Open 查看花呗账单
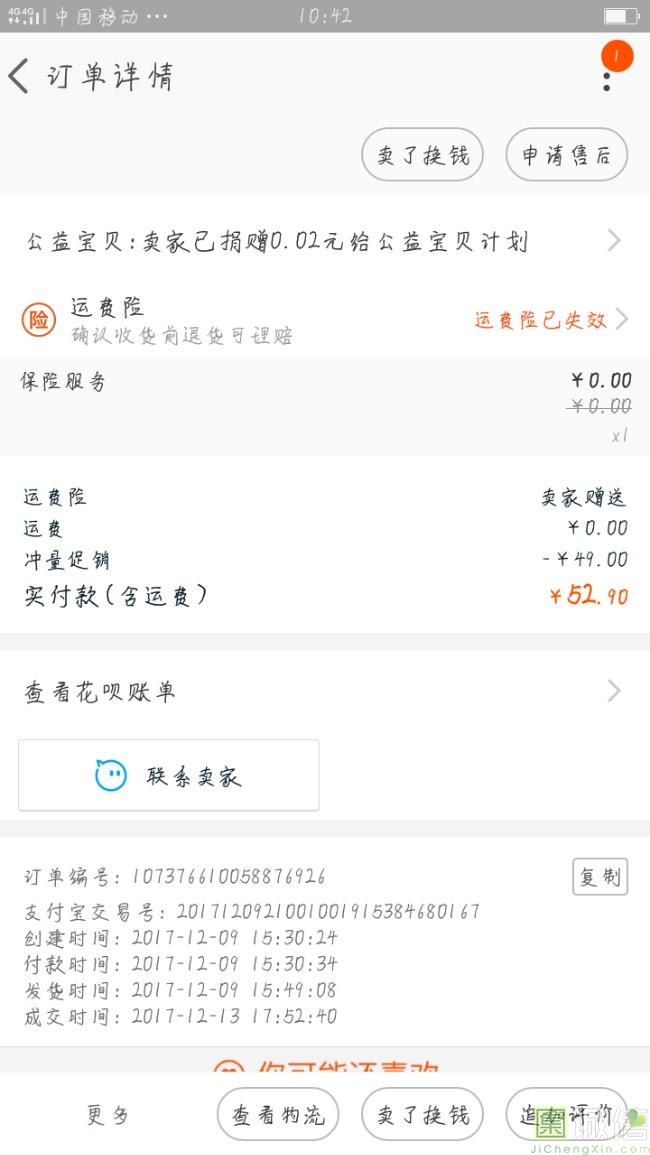 tap(325, 692)
